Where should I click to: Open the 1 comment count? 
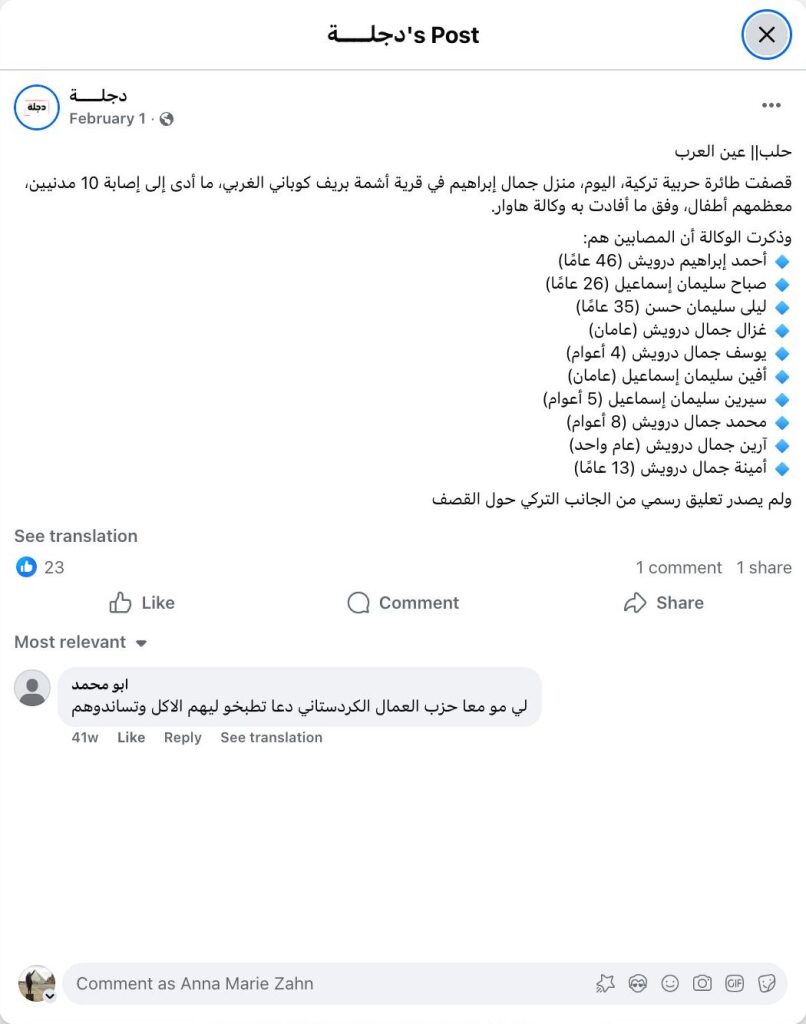678,567
